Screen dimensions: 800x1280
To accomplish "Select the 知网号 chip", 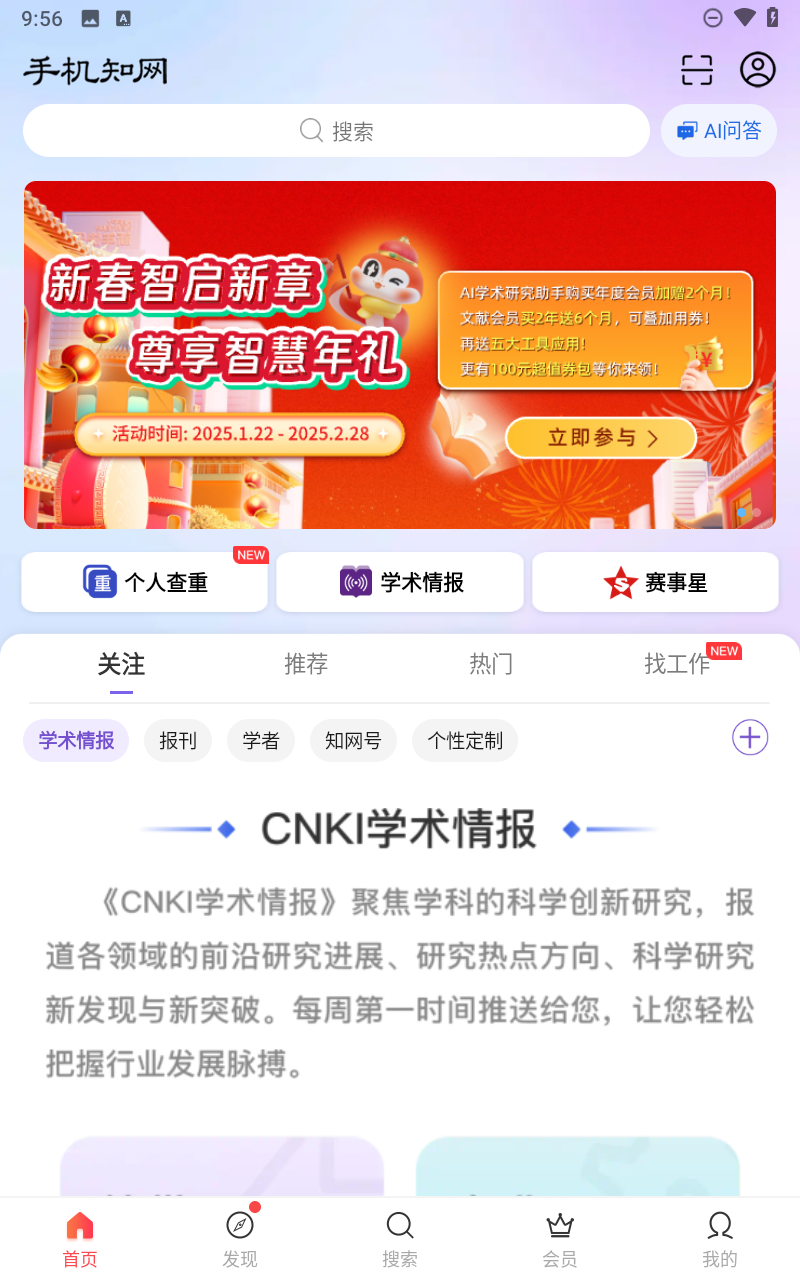I will [x=353, y=741].
